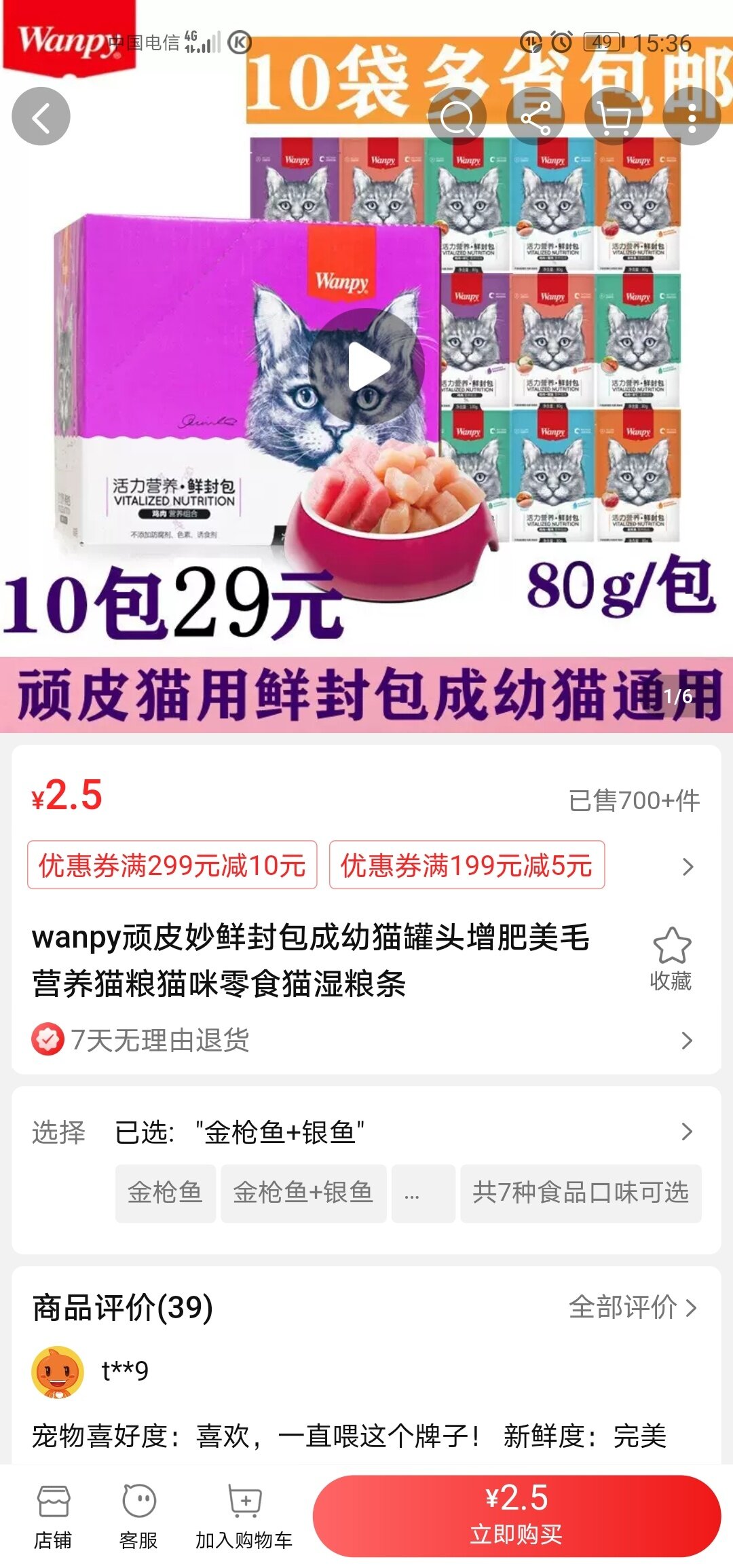Show all 7 flavor options
733x1568 pixels.
(580, 1193)
